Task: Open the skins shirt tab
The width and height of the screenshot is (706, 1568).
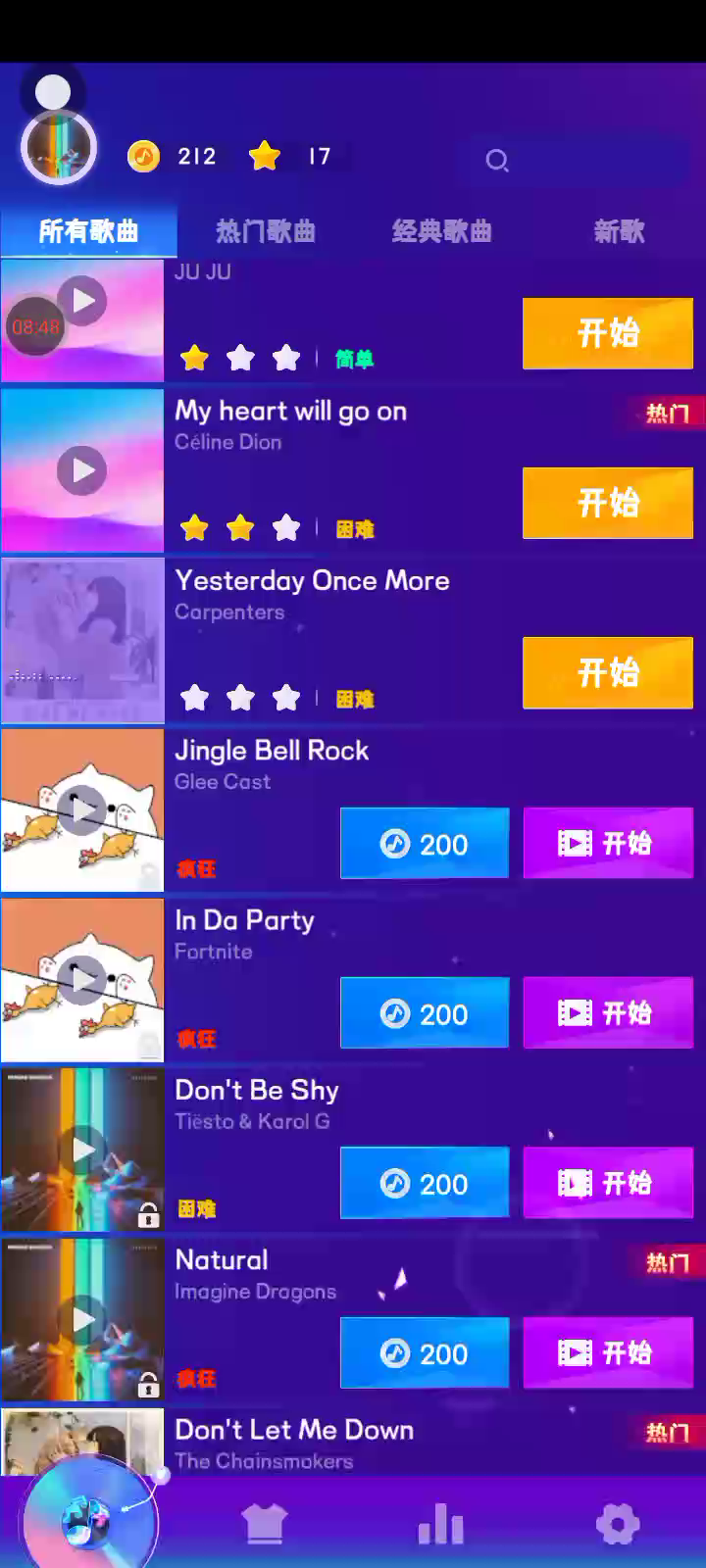Action: pyautogui.click(x=264, y=1524)
